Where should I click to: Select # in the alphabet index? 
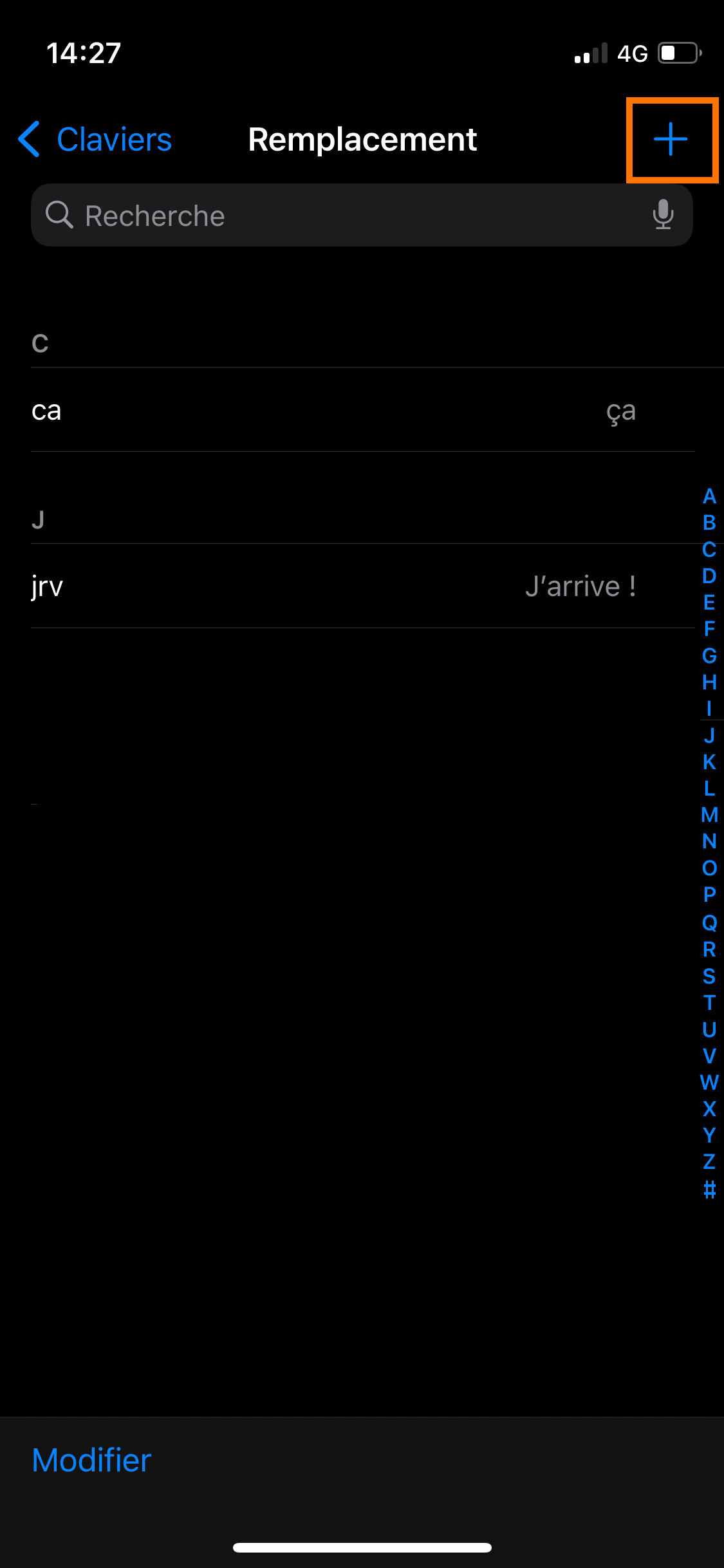tap(709, 1189)
